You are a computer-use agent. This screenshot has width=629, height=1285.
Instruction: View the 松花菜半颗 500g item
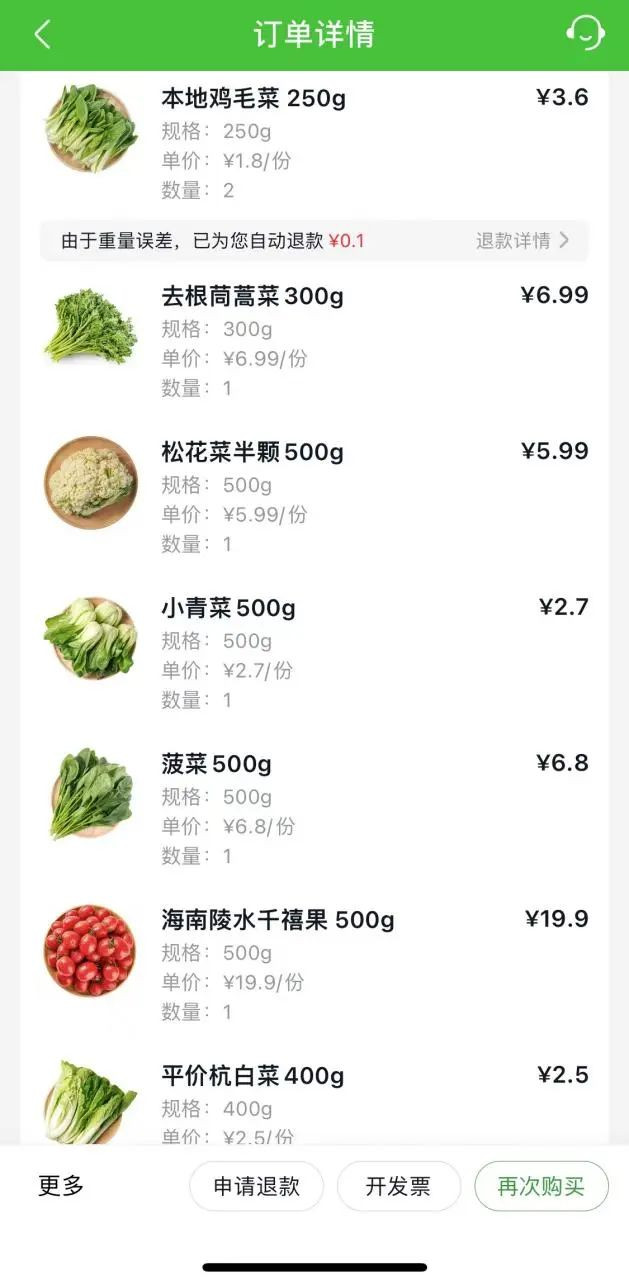252,453
